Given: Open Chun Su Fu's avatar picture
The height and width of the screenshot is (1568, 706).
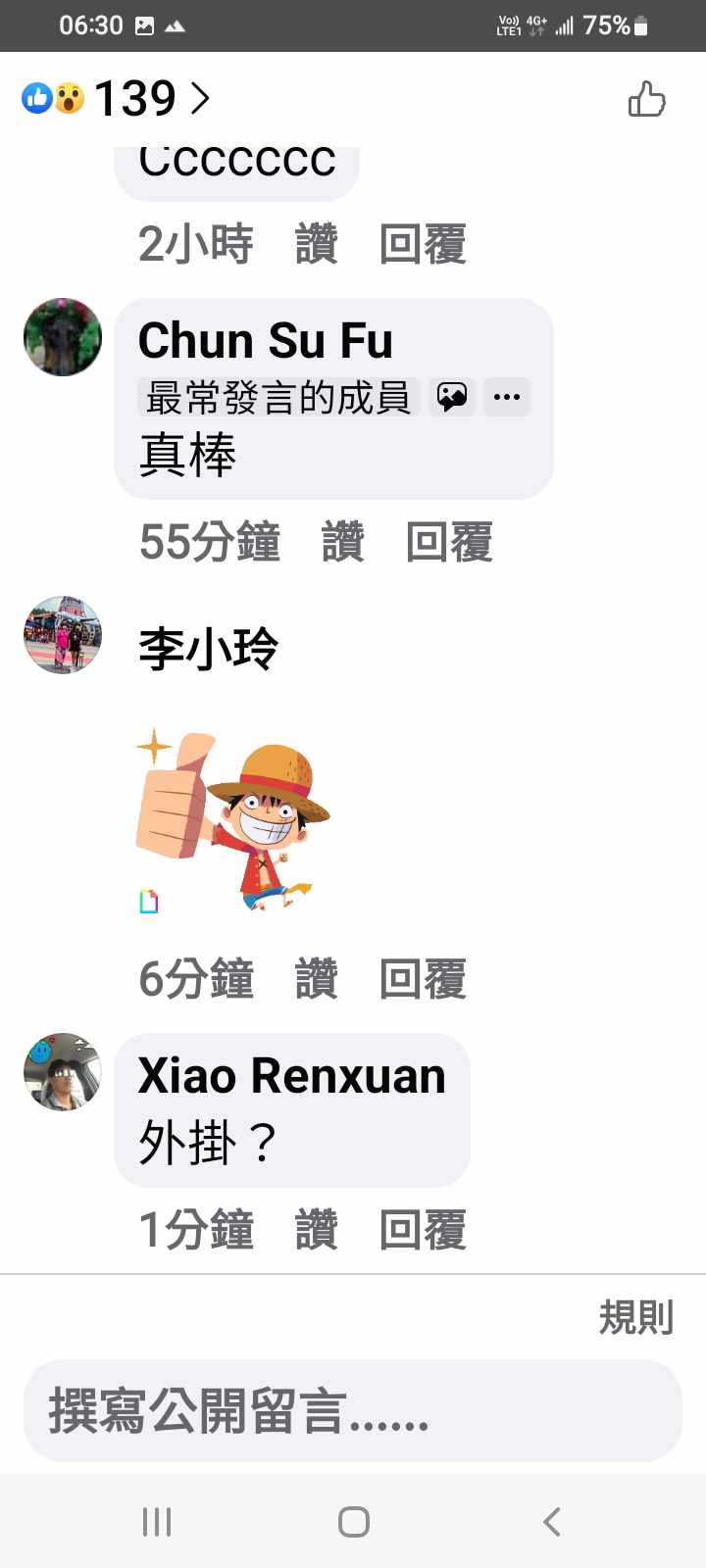Looking at the screenshot, I should [x=63, y=337].
